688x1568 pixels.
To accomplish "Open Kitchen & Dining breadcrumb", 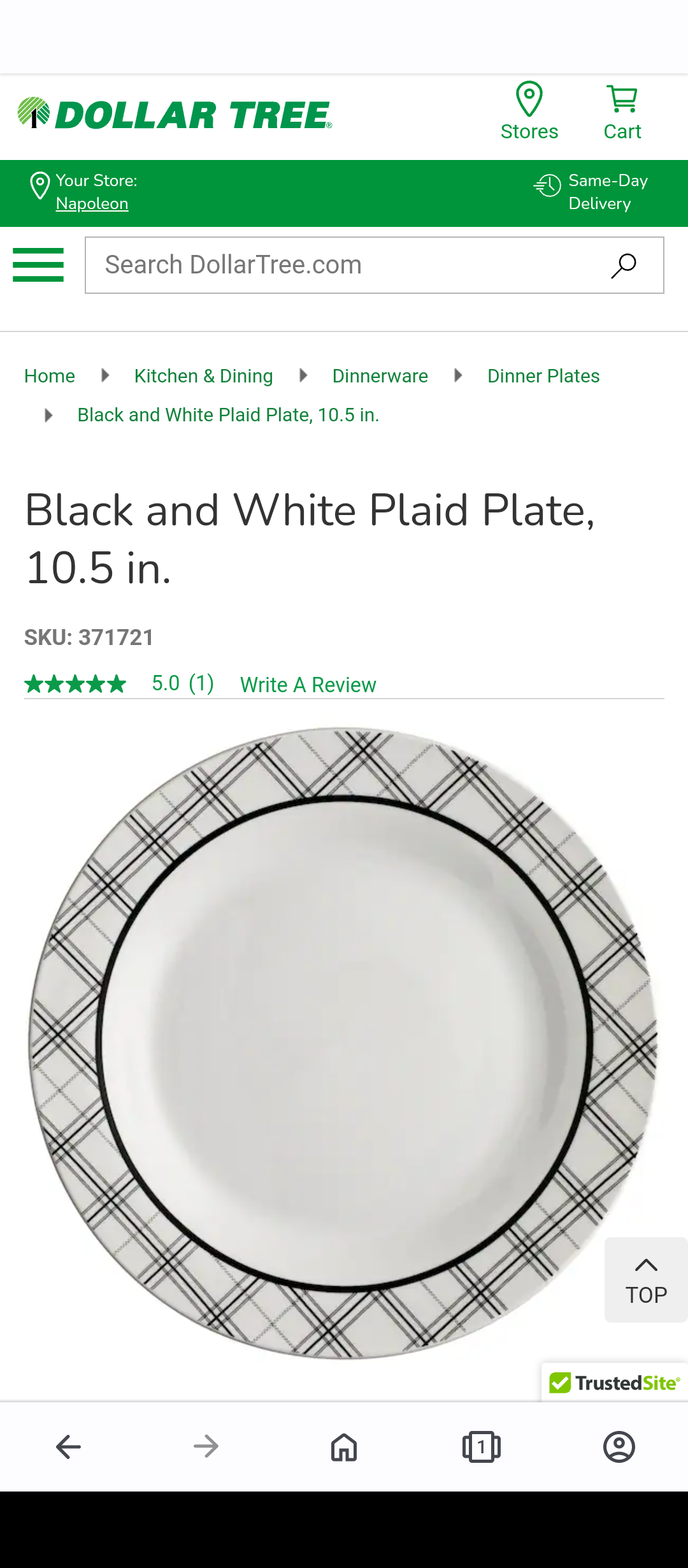I will coord(203,376).
